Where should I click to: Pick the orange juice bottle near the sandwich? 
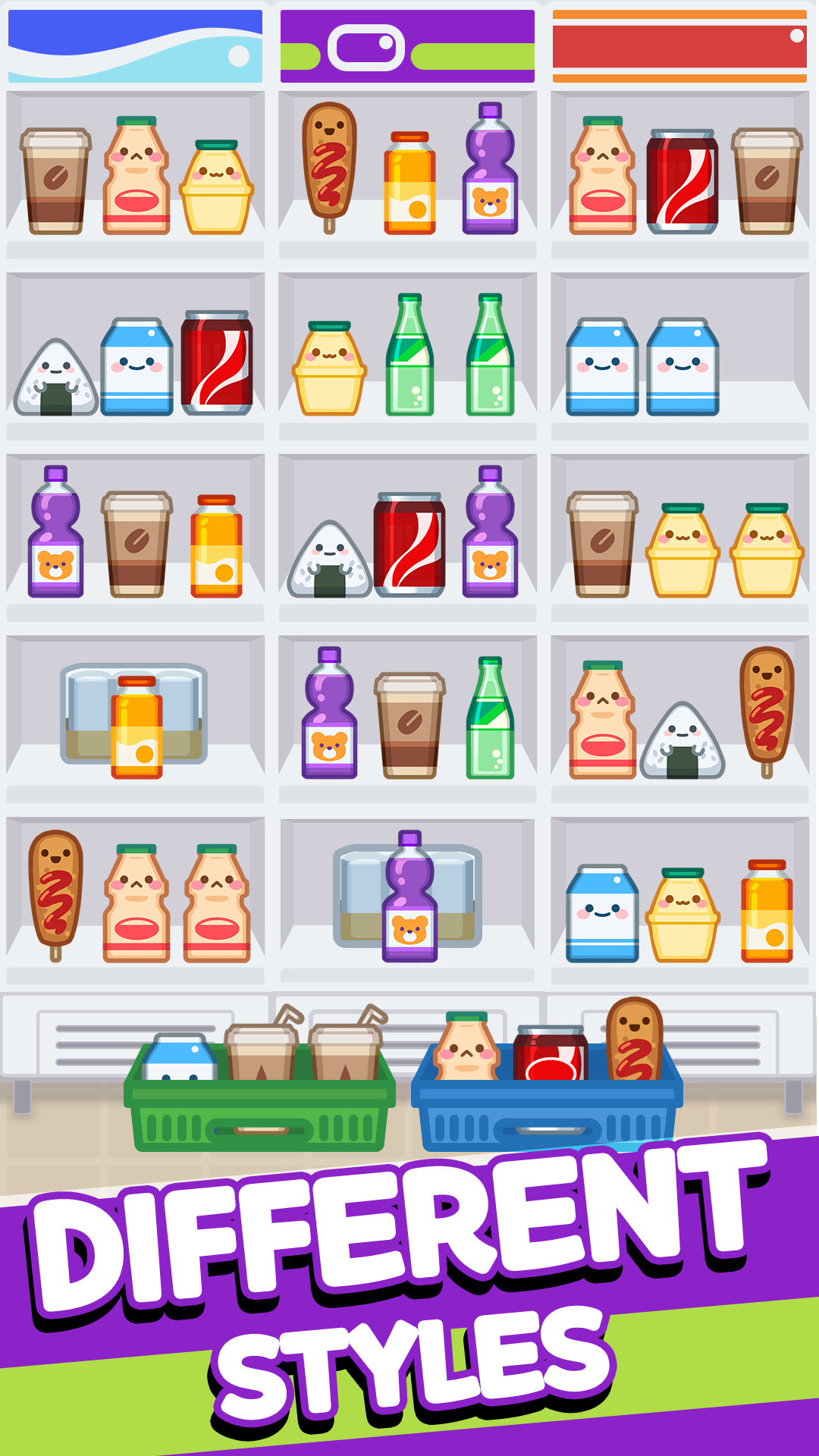pos(136,732)
